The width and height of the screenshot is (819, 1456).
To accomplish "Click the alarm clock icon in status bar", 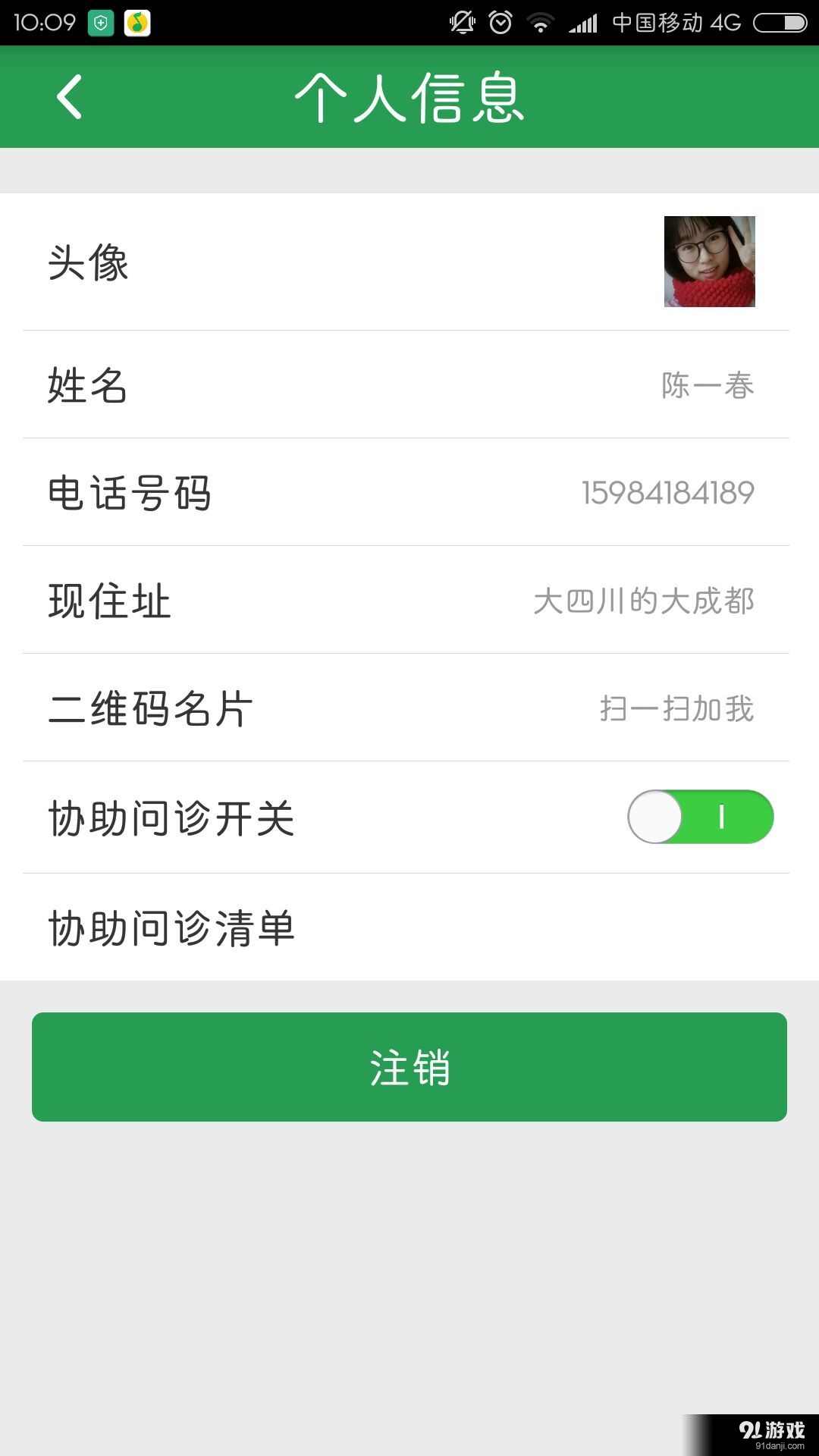I will point(500,21).
